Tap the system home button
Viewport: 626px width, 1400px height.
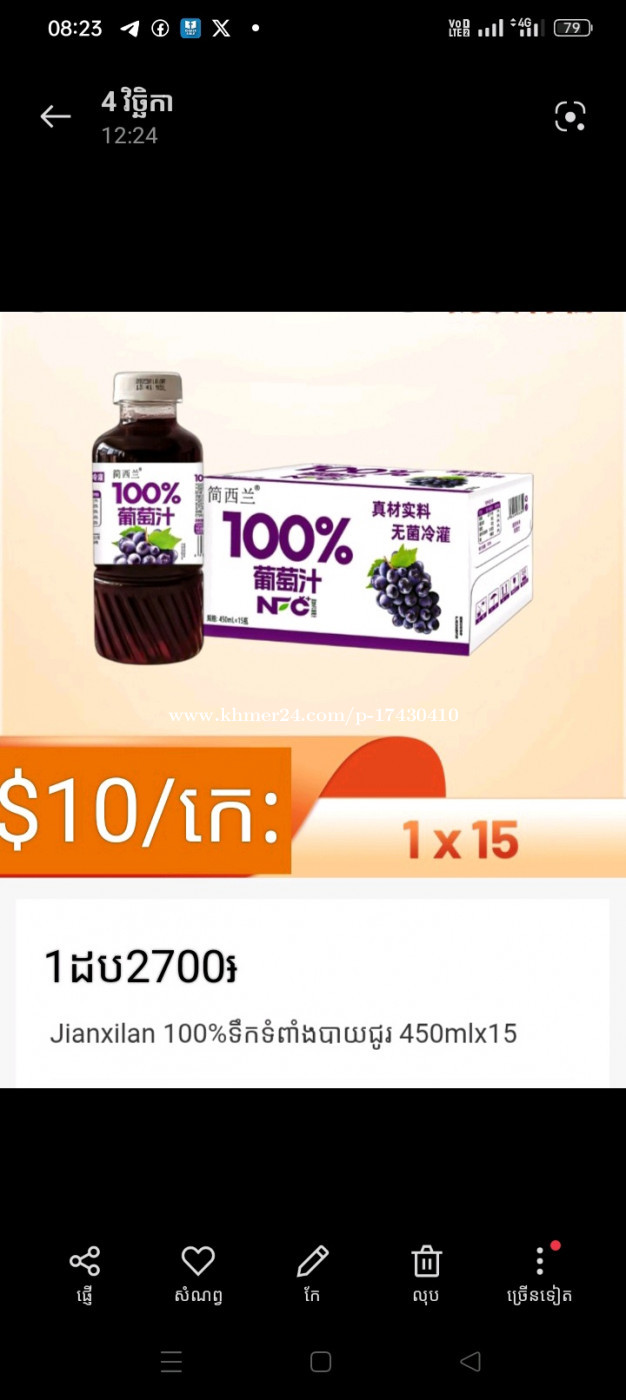point(320,1361)
